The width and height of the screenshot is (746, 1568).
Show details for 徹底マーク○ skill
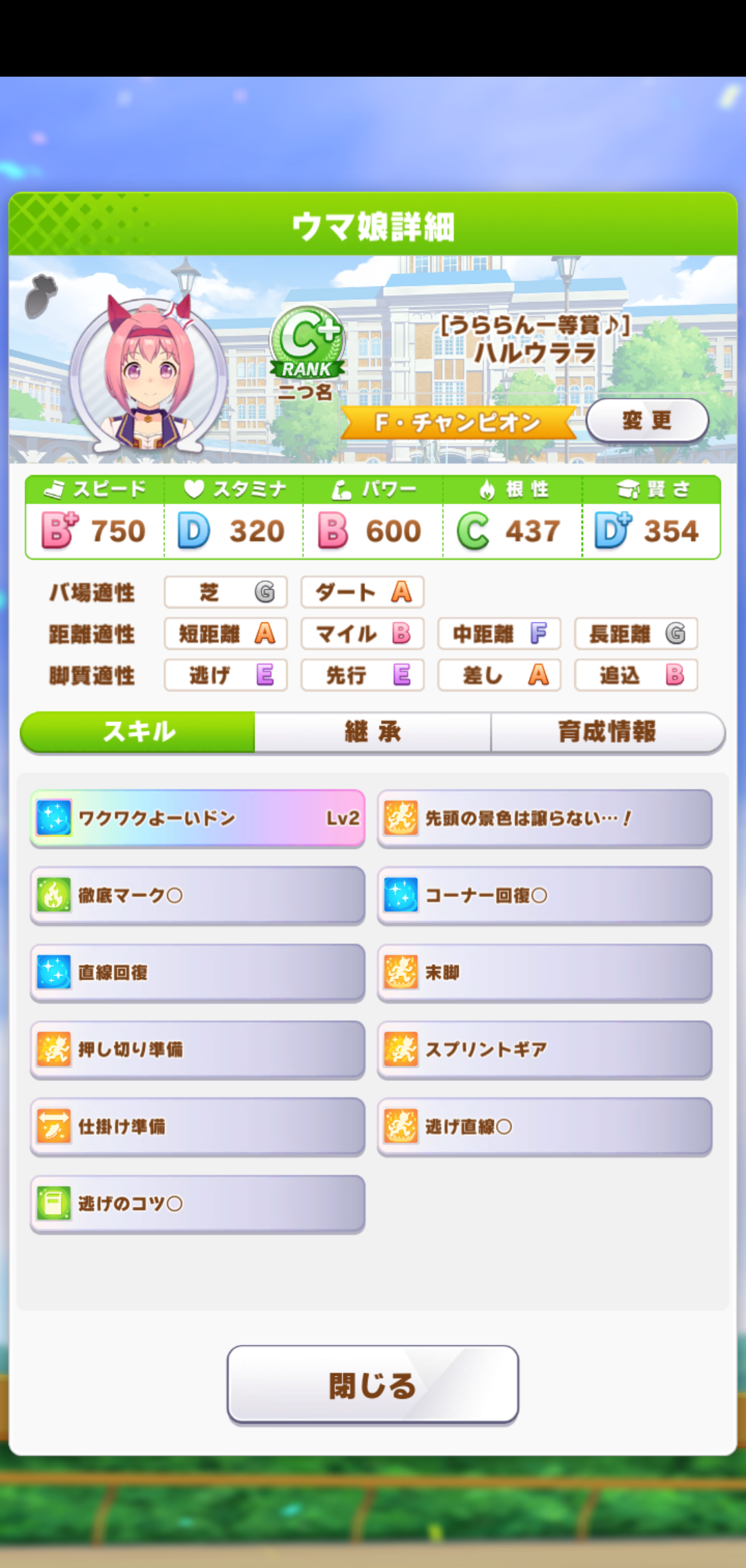[198, 895]
